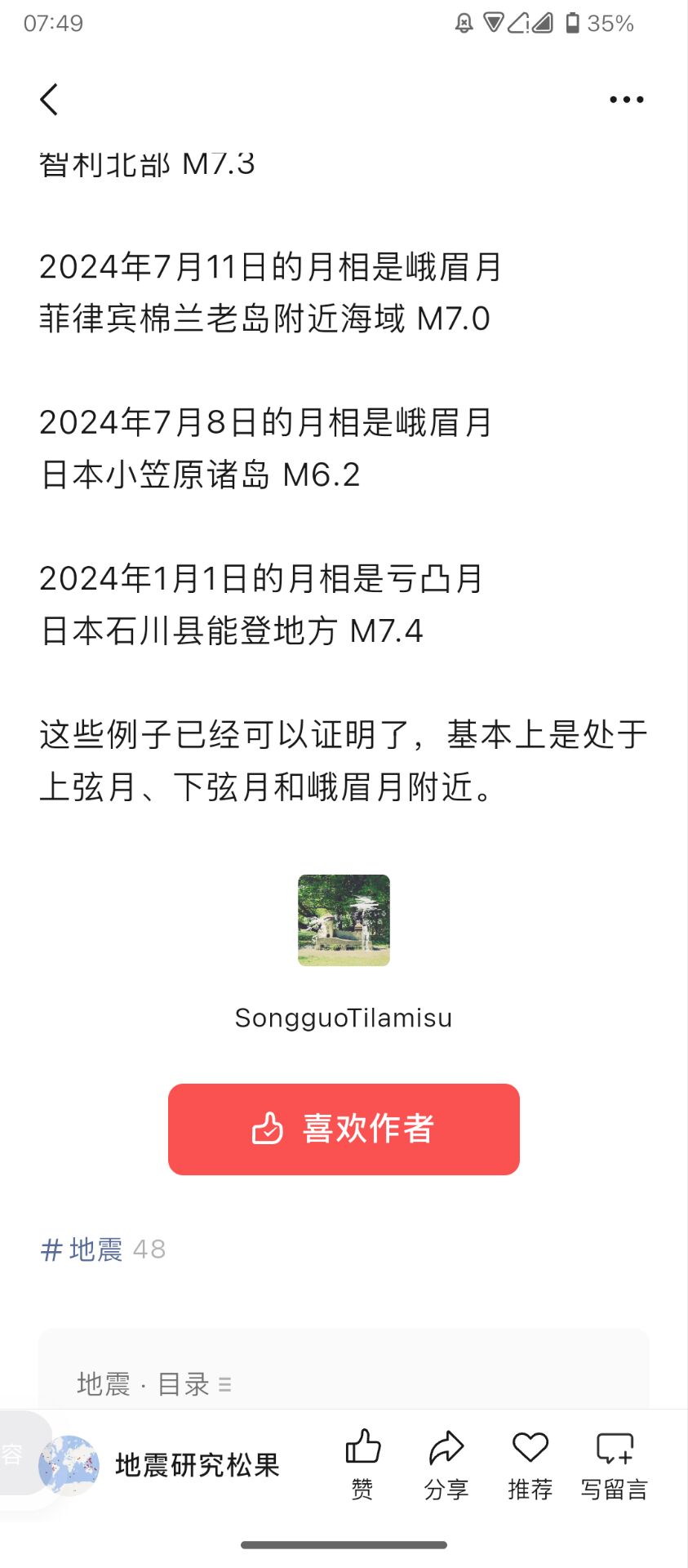Open the three-dot overflow menu
This screenshot has width=688, height=1568.
click(x=626, y=100)
